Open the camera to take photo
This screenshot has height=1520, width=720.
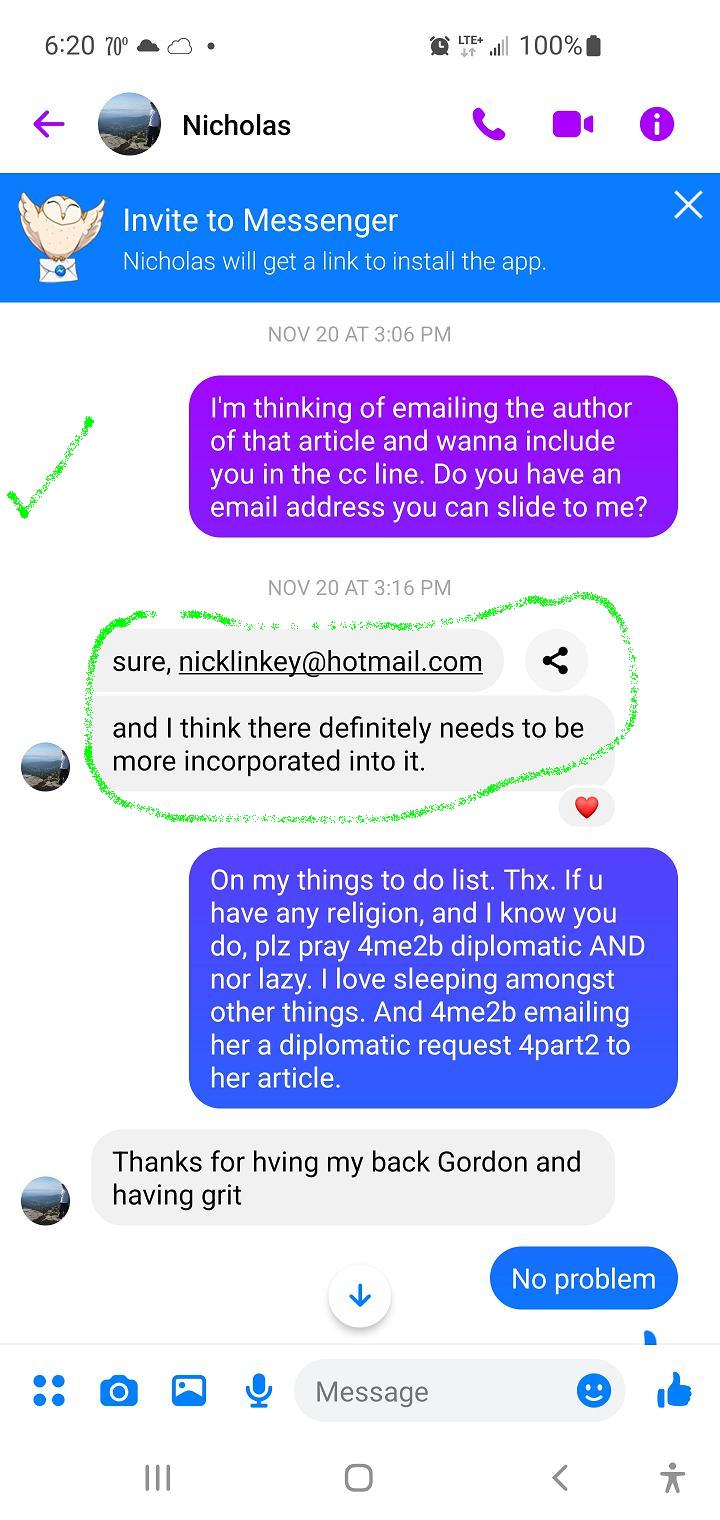[x=119, y=1390]
